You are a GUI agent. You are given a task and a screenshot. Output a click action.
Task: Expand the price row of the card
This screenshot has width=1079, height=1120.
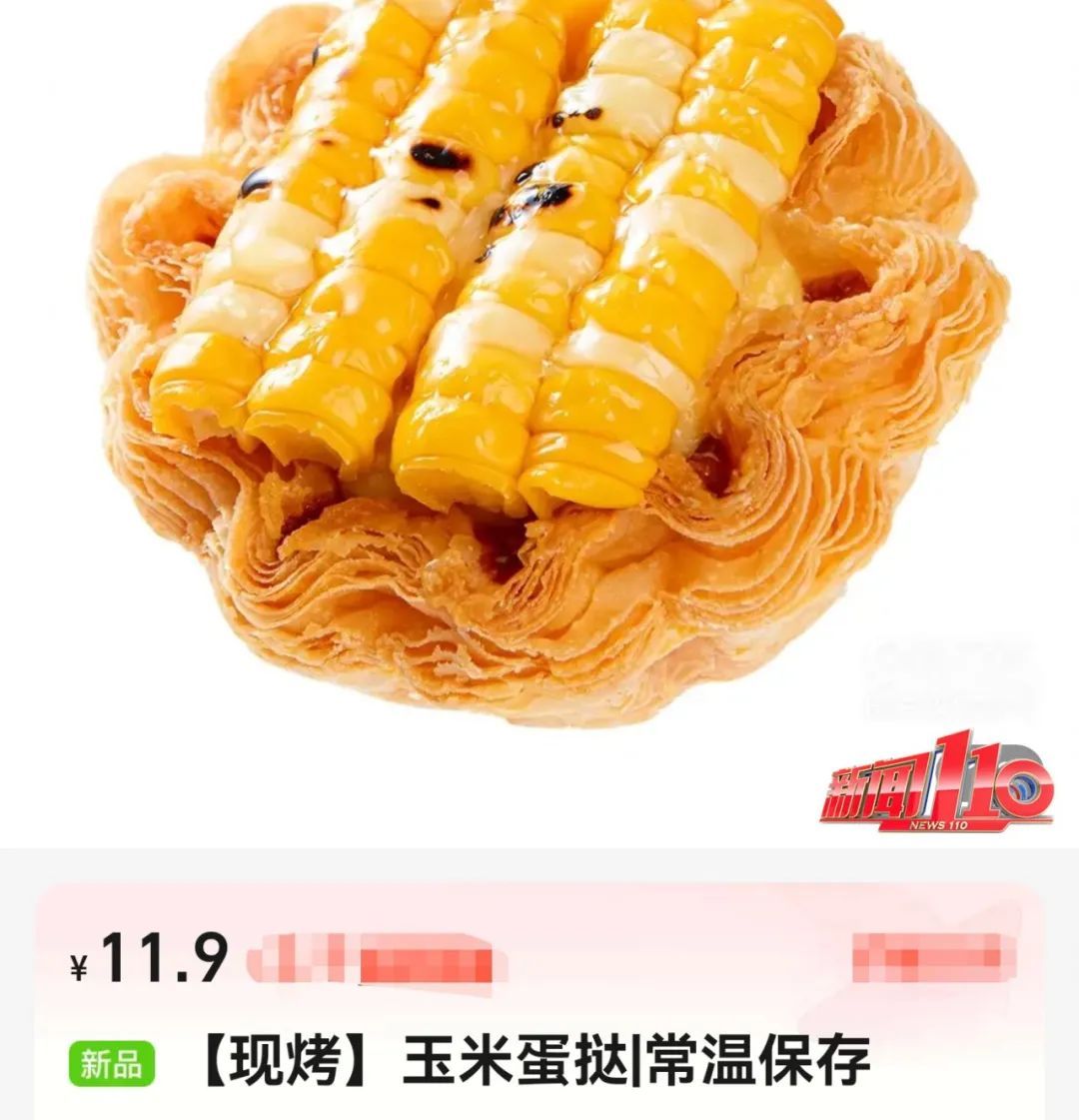pos(539,957)
